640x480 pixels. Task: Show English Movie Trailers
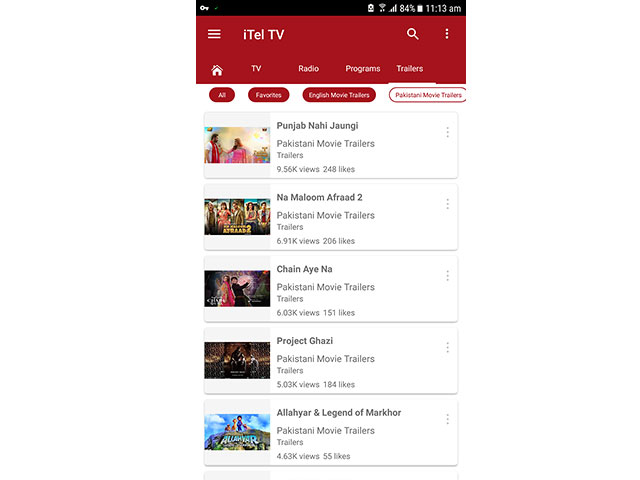339,95
